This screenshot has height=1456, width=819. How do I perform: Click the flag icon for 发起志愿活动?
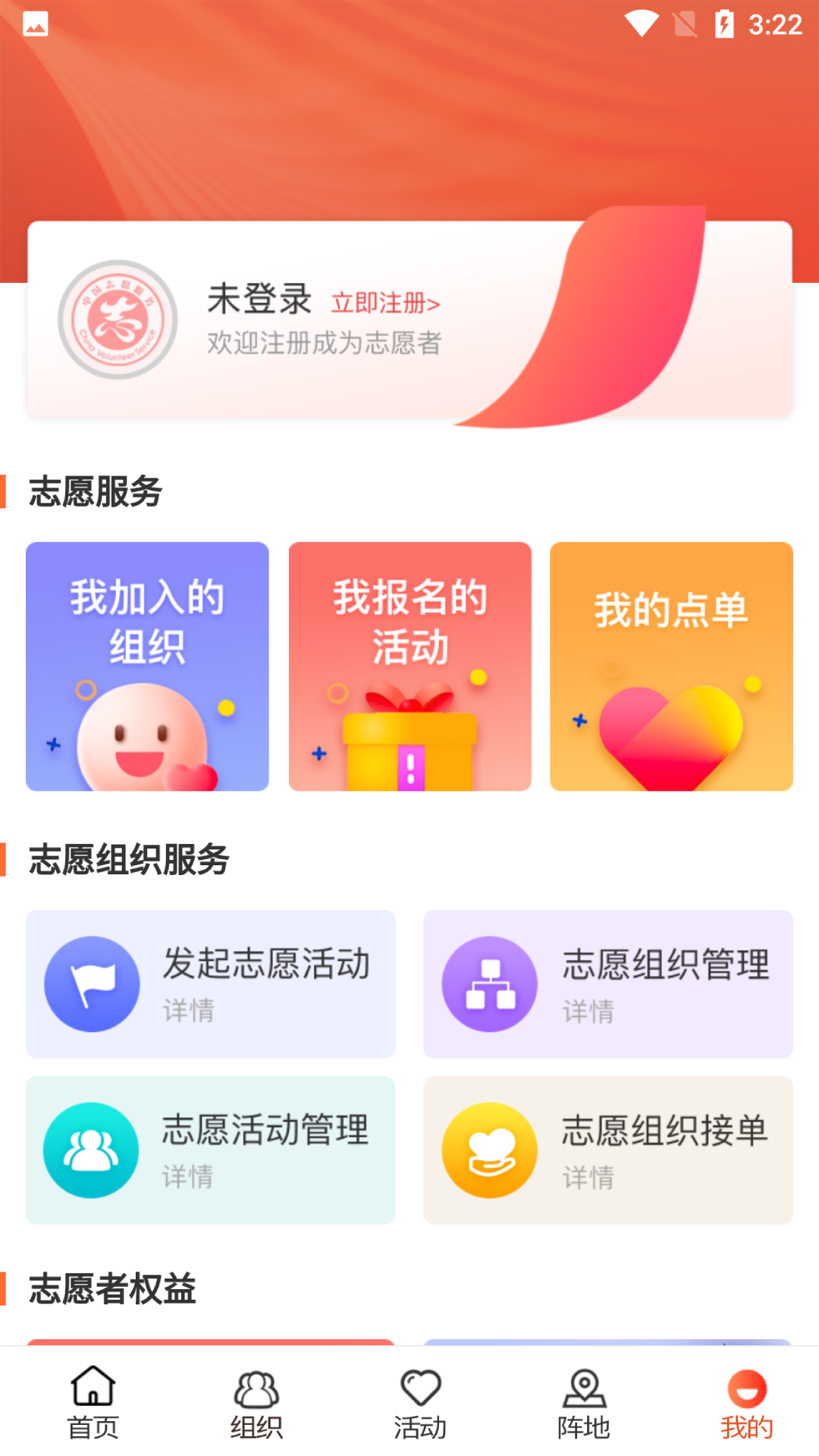pos(92,984)
